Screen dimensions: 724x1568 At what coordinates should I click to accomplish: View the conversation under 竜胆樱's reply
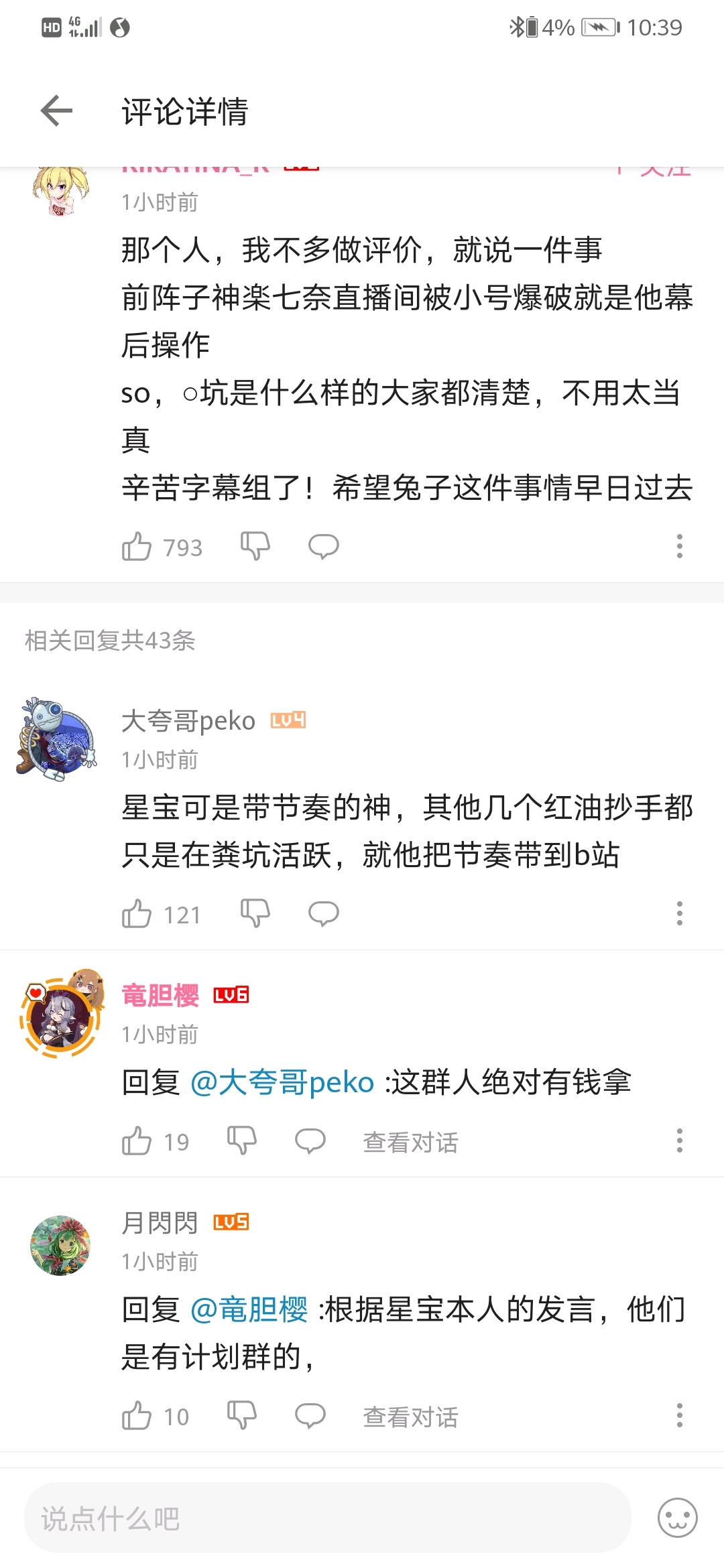coord(410,1142)
